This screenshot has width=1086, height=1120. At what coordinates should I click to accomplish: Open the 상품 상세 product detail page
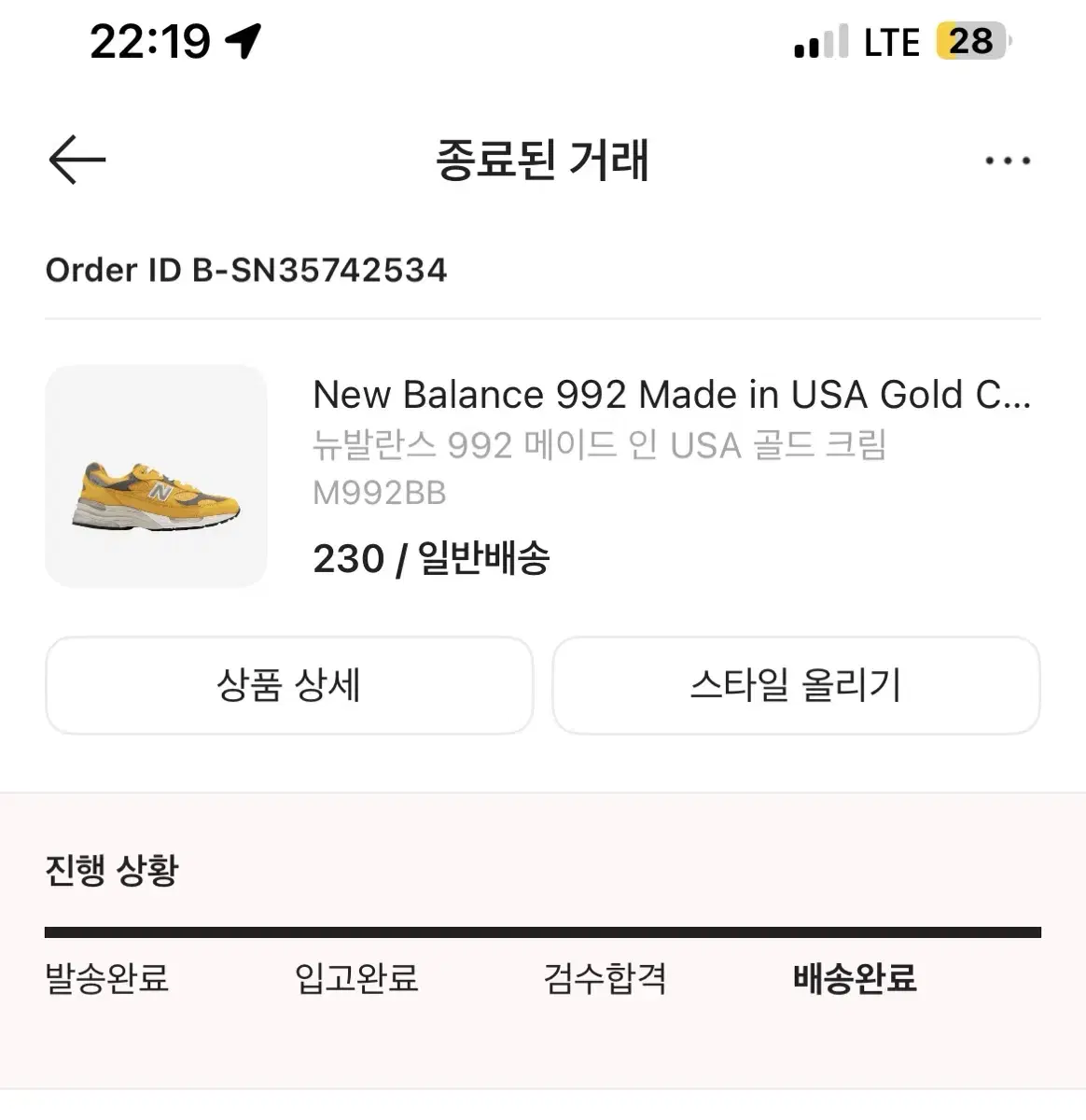289,685
